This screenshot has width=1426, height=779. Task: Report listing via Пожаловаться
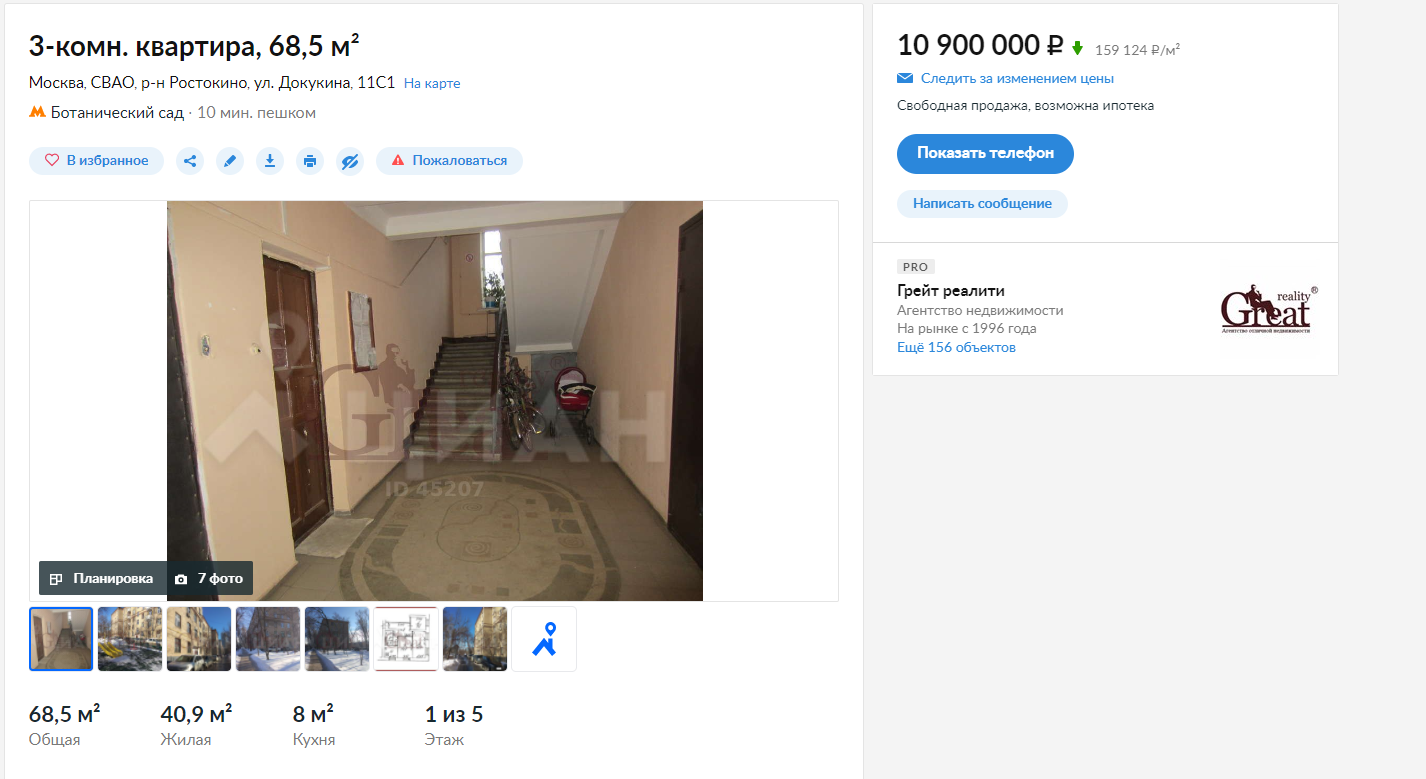point(449,161)
